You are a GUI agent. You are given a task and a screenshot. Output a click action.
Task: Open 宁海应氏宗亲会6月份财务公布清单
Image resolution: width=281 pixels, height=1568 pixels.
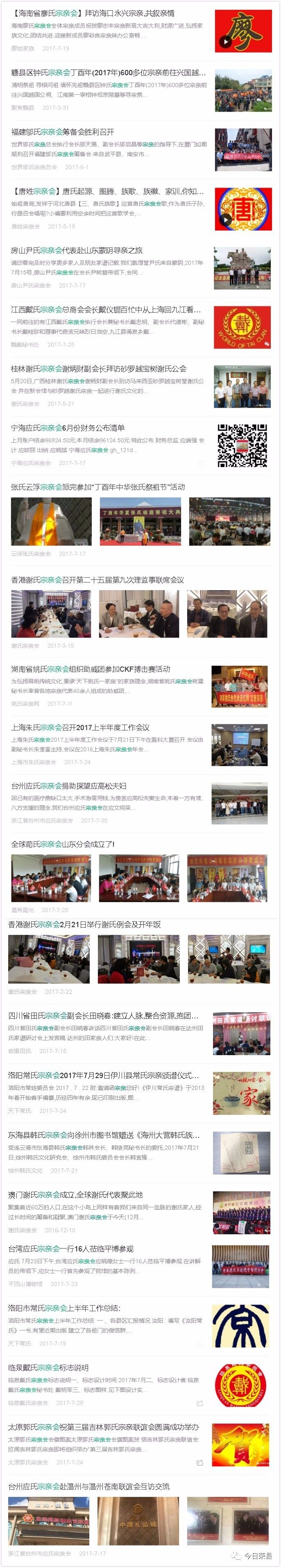pos(68,428)
